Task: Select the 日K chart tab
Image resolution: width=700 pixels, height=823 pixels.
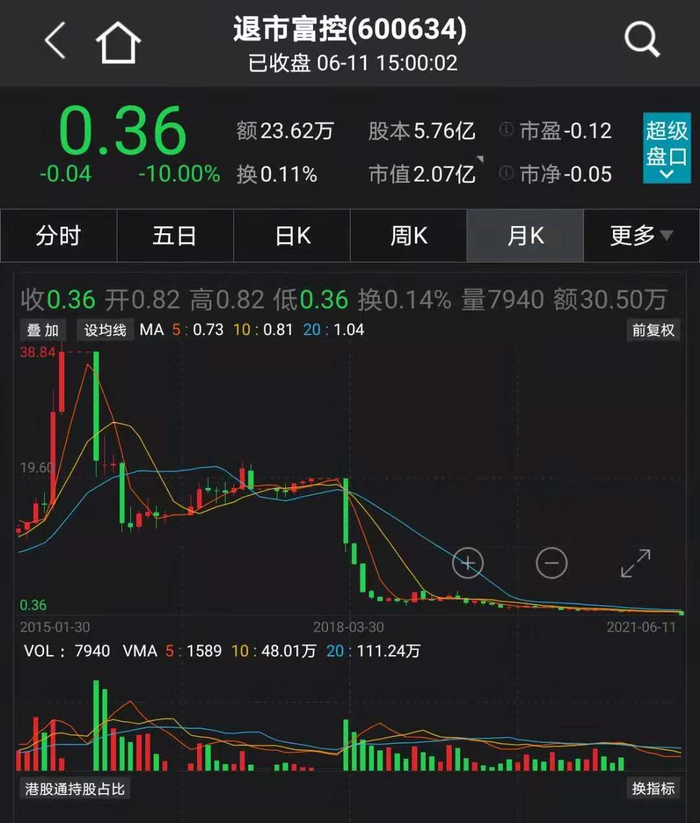Action: (x=292, y=236)
